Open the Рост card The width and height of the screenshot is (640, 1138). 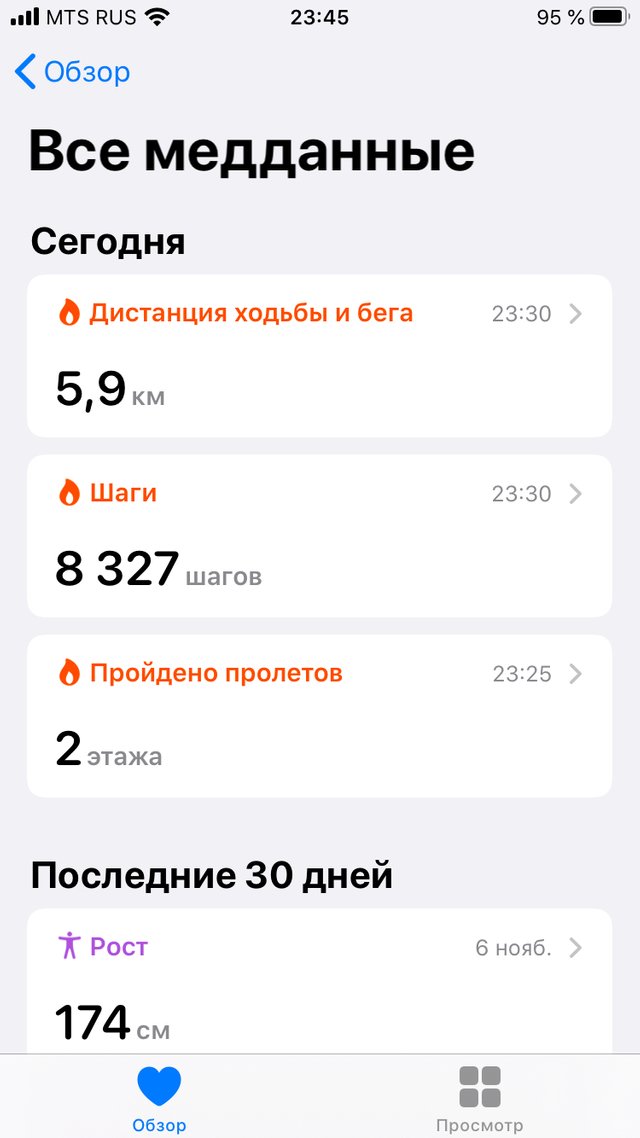click(319, 981)
